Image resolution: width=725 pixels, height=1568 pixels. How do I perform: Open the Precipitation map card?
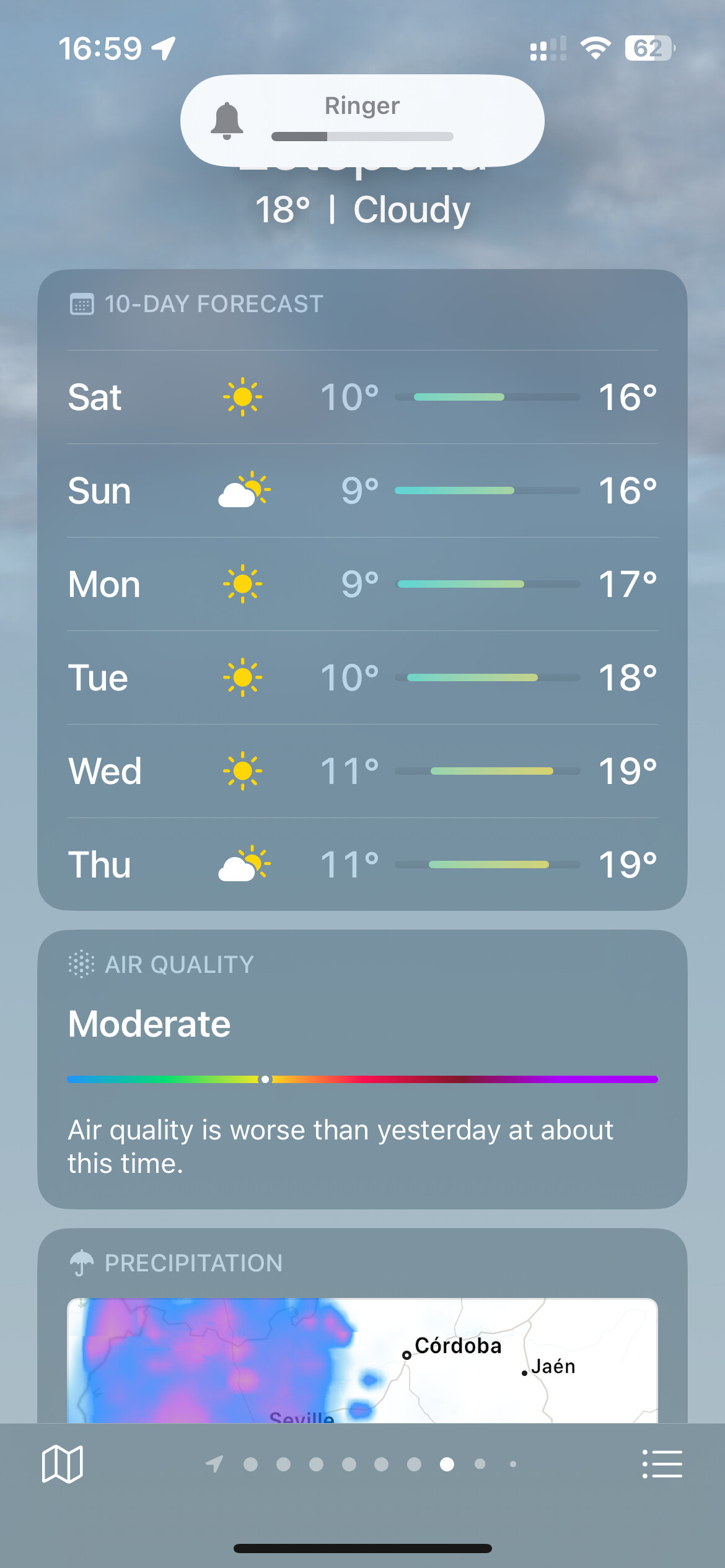coord(362,1326)
